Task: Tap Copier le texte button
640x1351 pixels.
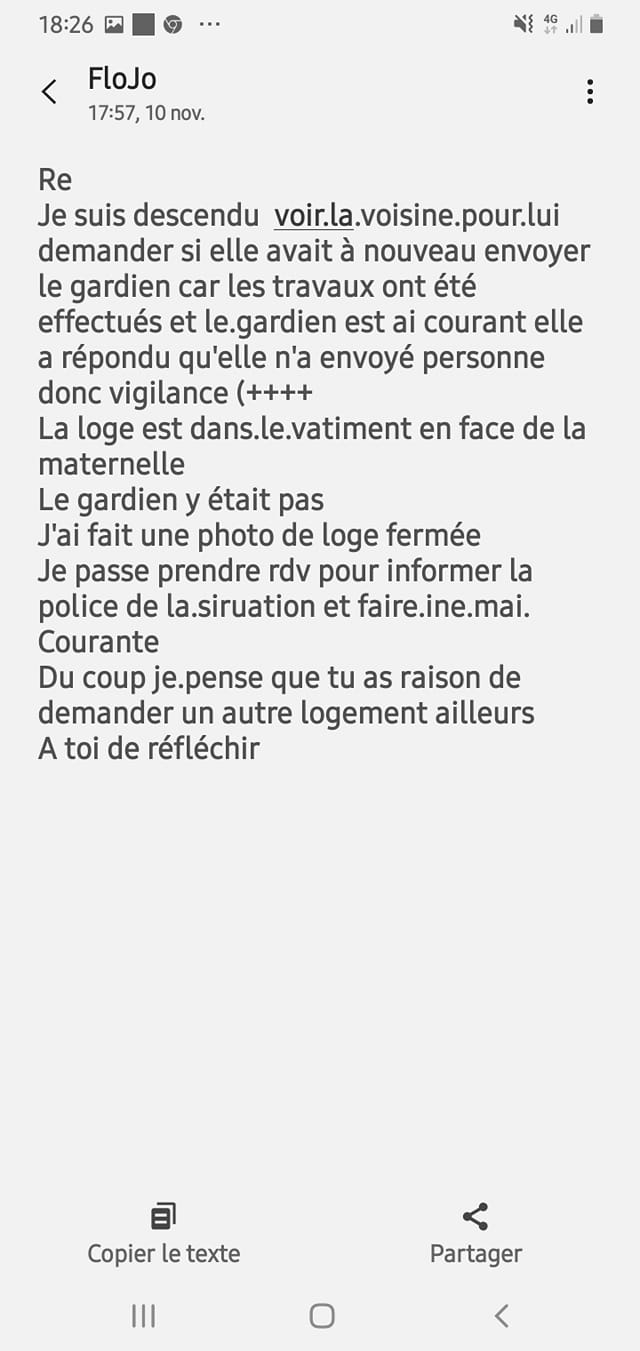Action: 164,1233
